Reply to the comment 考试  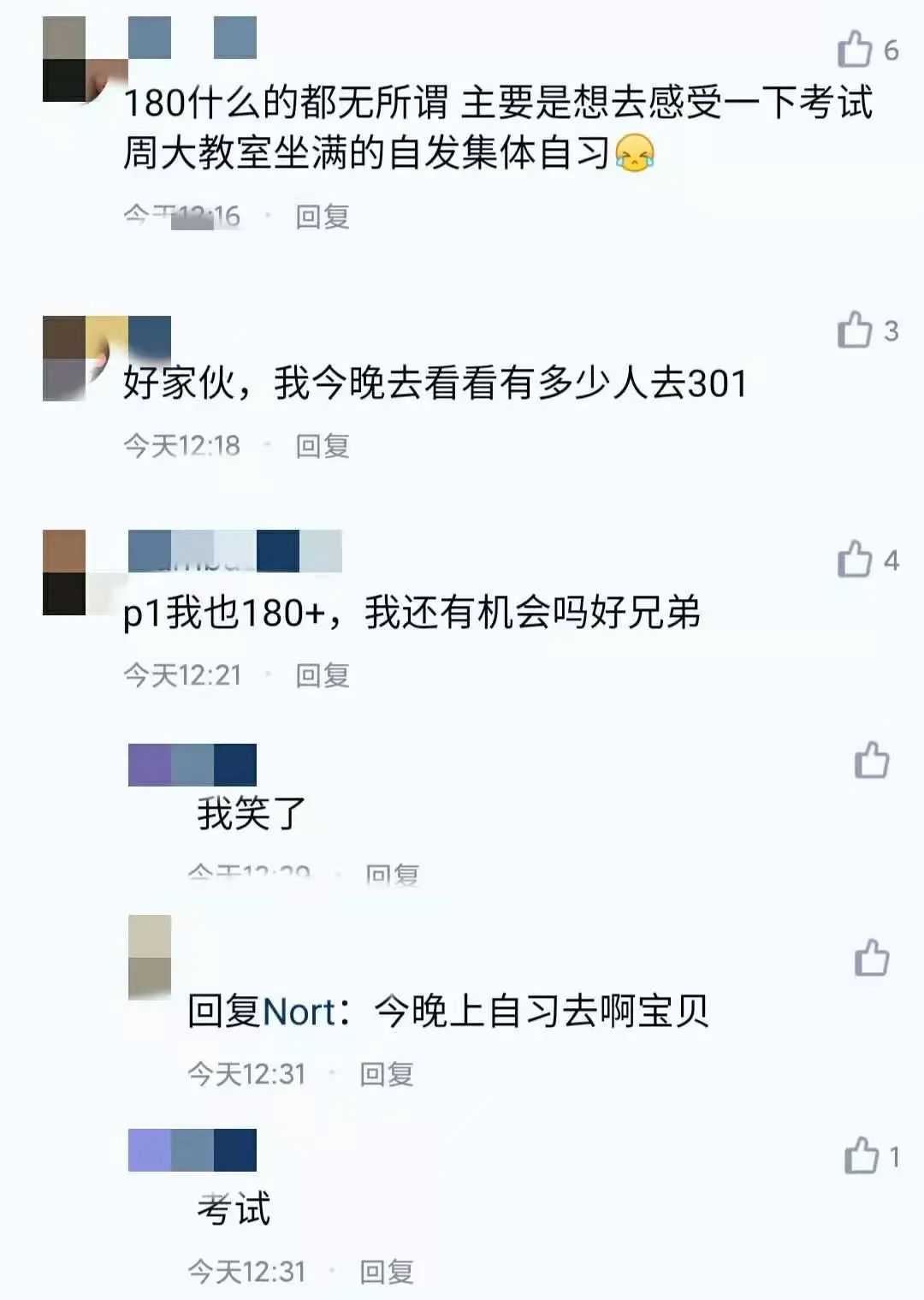coord(386,1272)
